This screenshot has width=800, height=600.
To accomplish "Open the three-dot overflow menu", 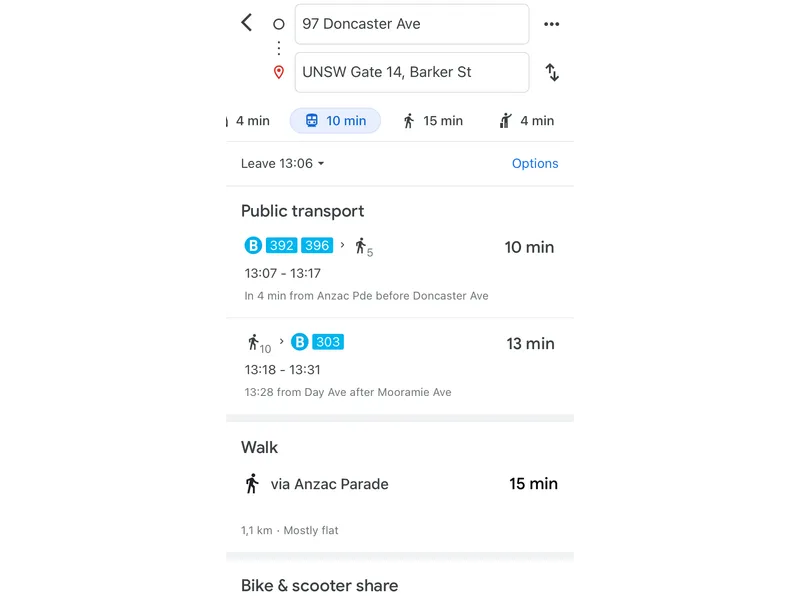I will pos(551,24).
